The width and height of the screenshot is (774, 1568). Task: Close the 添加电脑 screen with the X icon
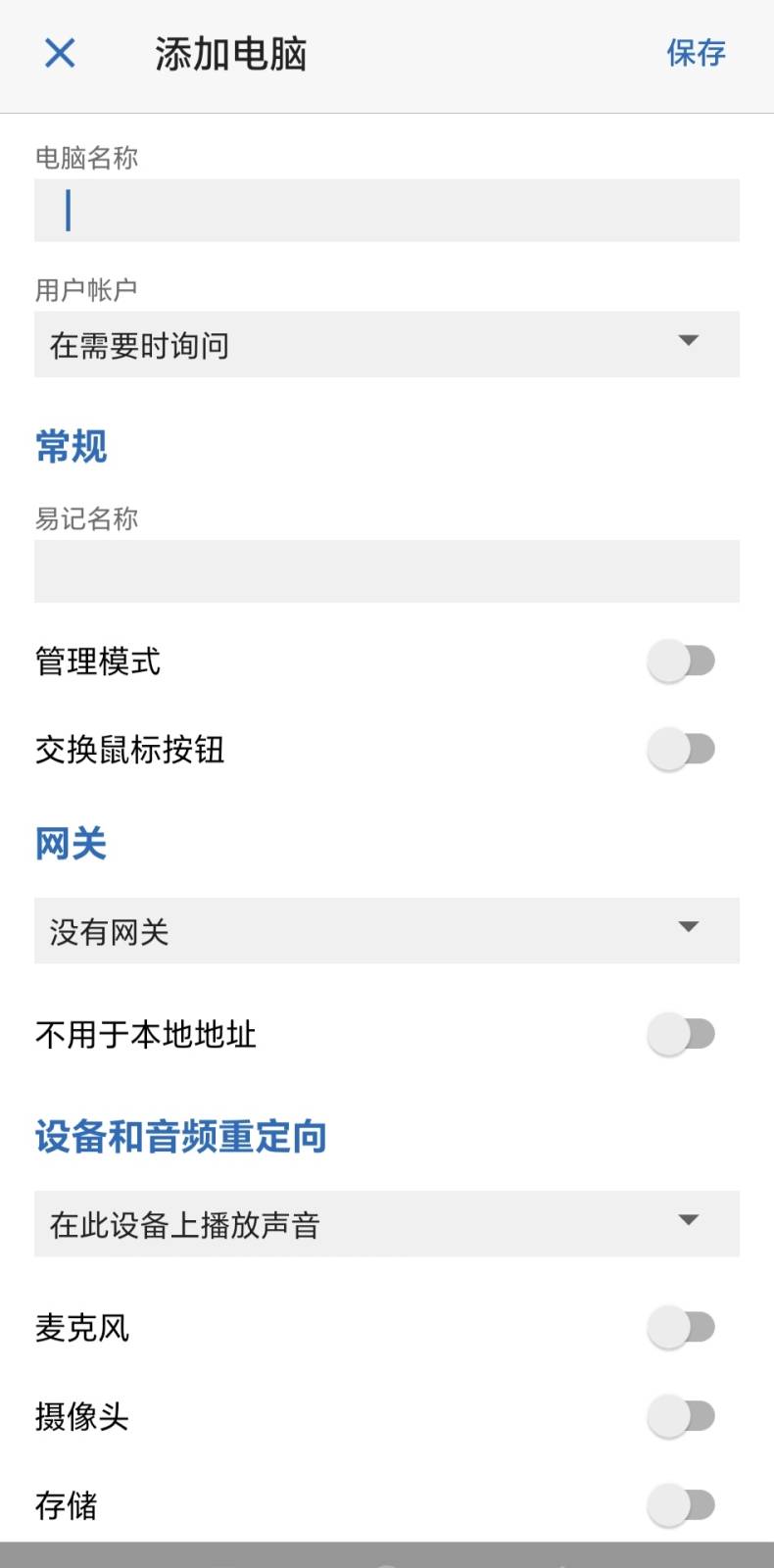coord(59,54)
